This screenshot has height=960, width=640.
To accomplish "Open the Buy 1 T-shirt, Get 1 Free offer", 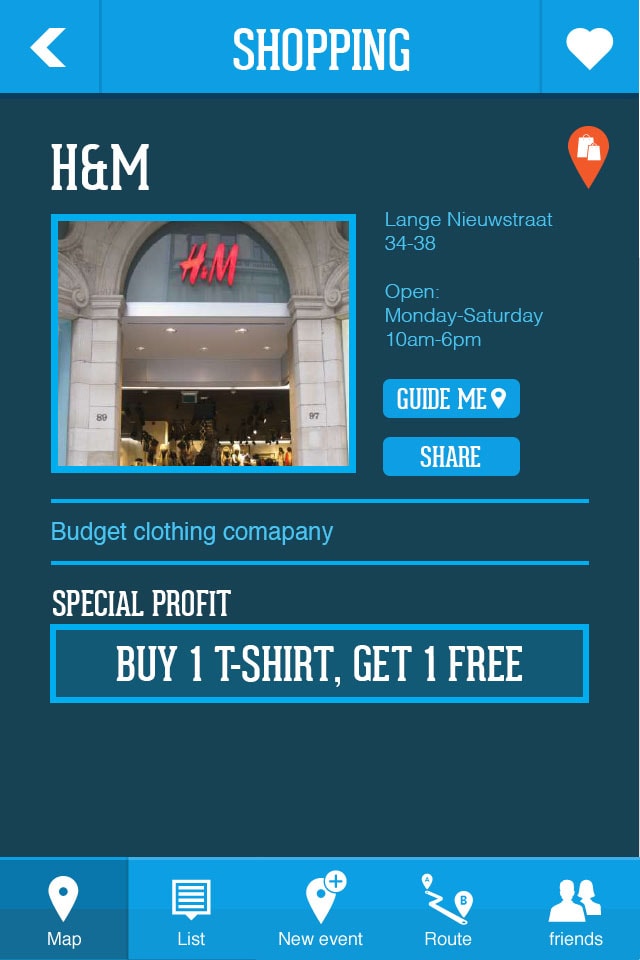I will tap(319, 664).
